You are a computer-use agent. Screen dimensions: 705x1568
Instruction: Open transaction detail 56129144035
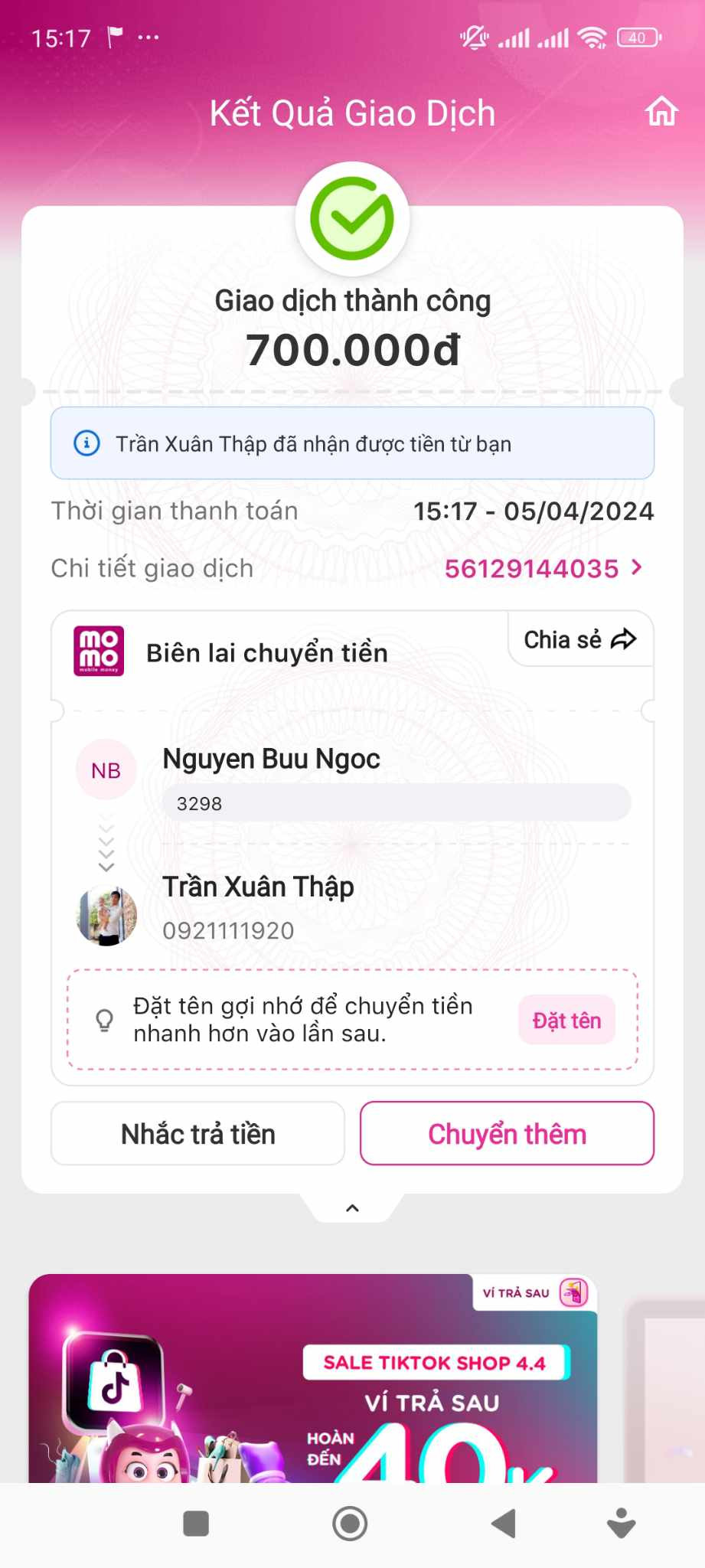click(543, 568)
